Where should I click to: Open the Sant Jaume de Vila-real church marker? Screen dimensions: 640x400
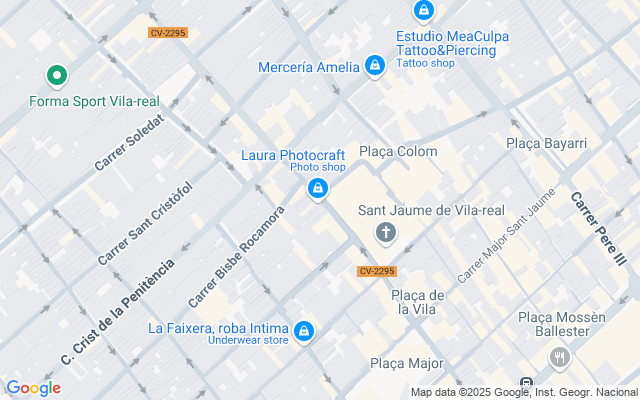[x=385, y=234]
